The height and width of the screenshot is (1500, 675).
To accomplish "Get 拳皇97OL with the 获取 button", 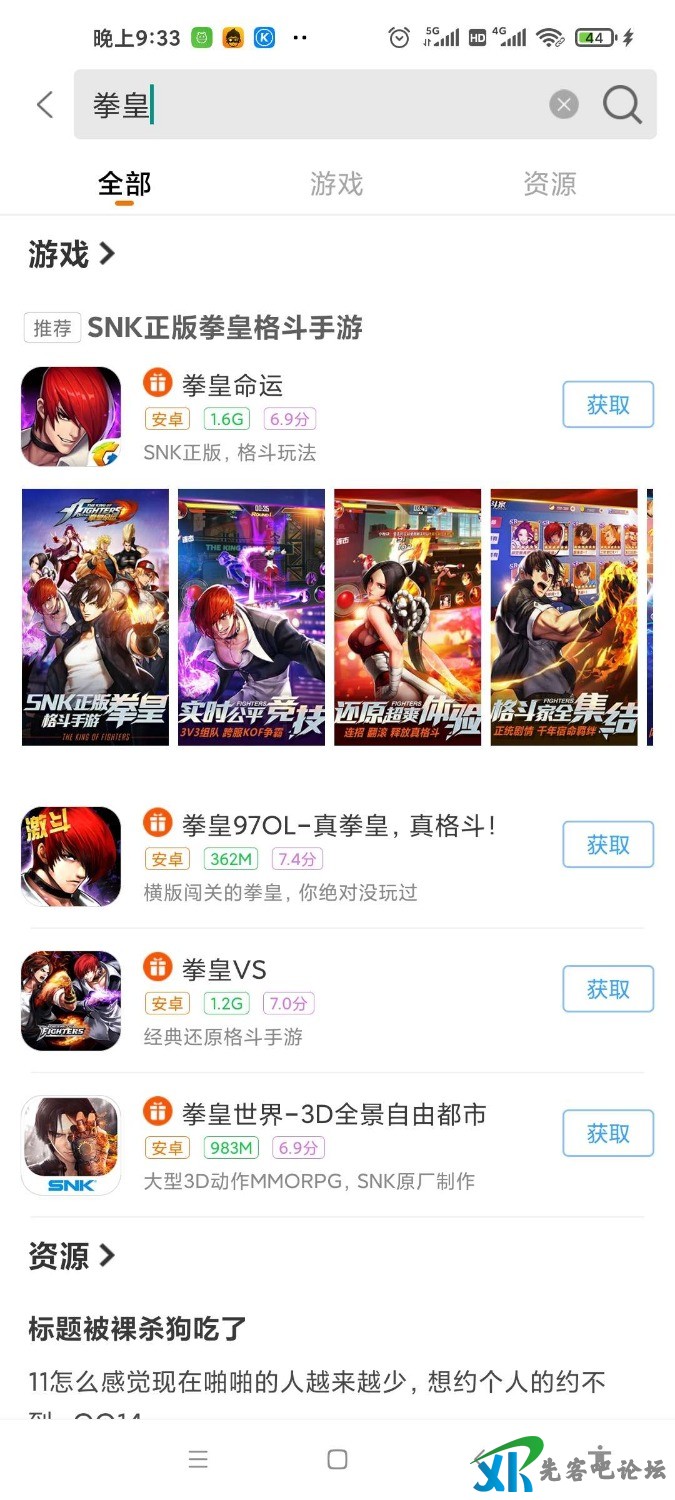I will (x=608, y=845).
